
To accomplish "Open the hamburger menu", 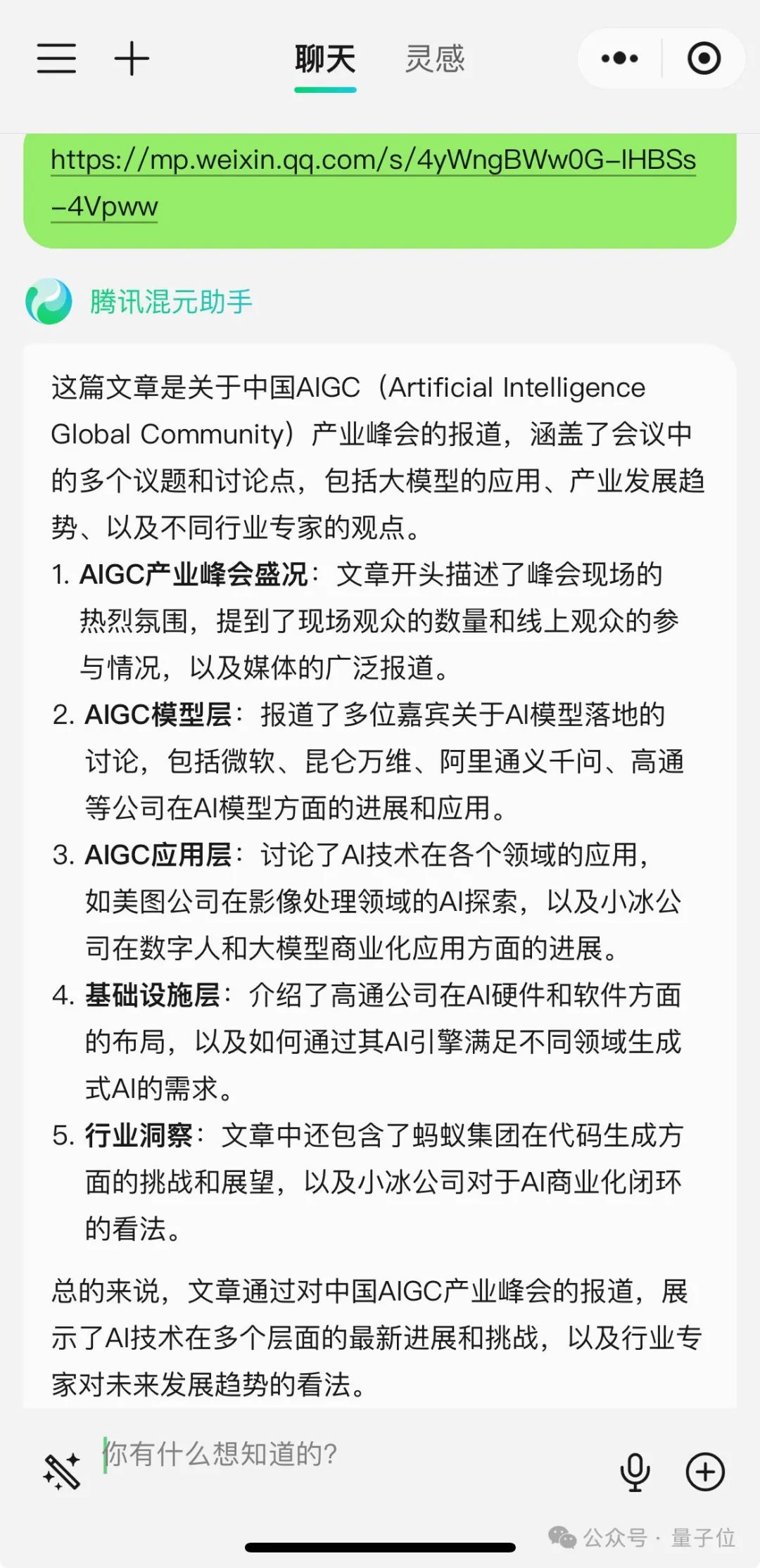I will [x=56, y=58].
